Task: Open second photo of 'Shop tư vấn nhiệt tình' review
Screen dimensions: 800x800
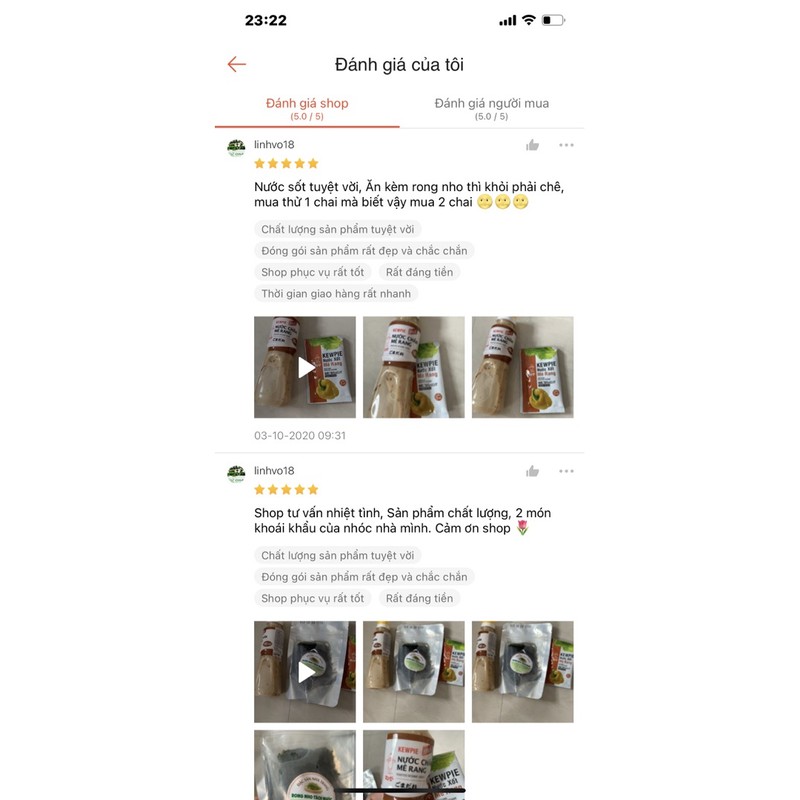Action: (x=413, y=672)
